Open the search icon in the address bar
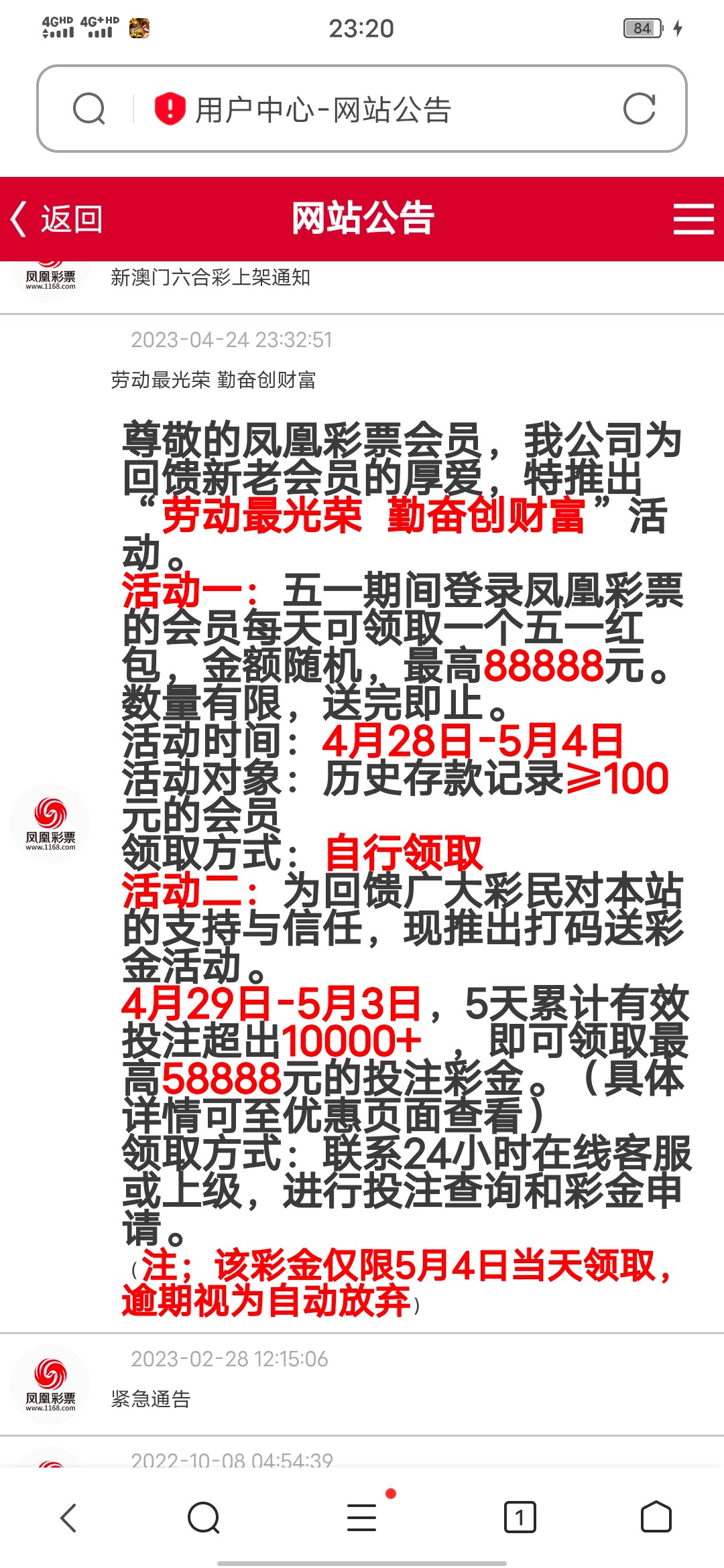724x1568 pixels. [x=89, y=109]
